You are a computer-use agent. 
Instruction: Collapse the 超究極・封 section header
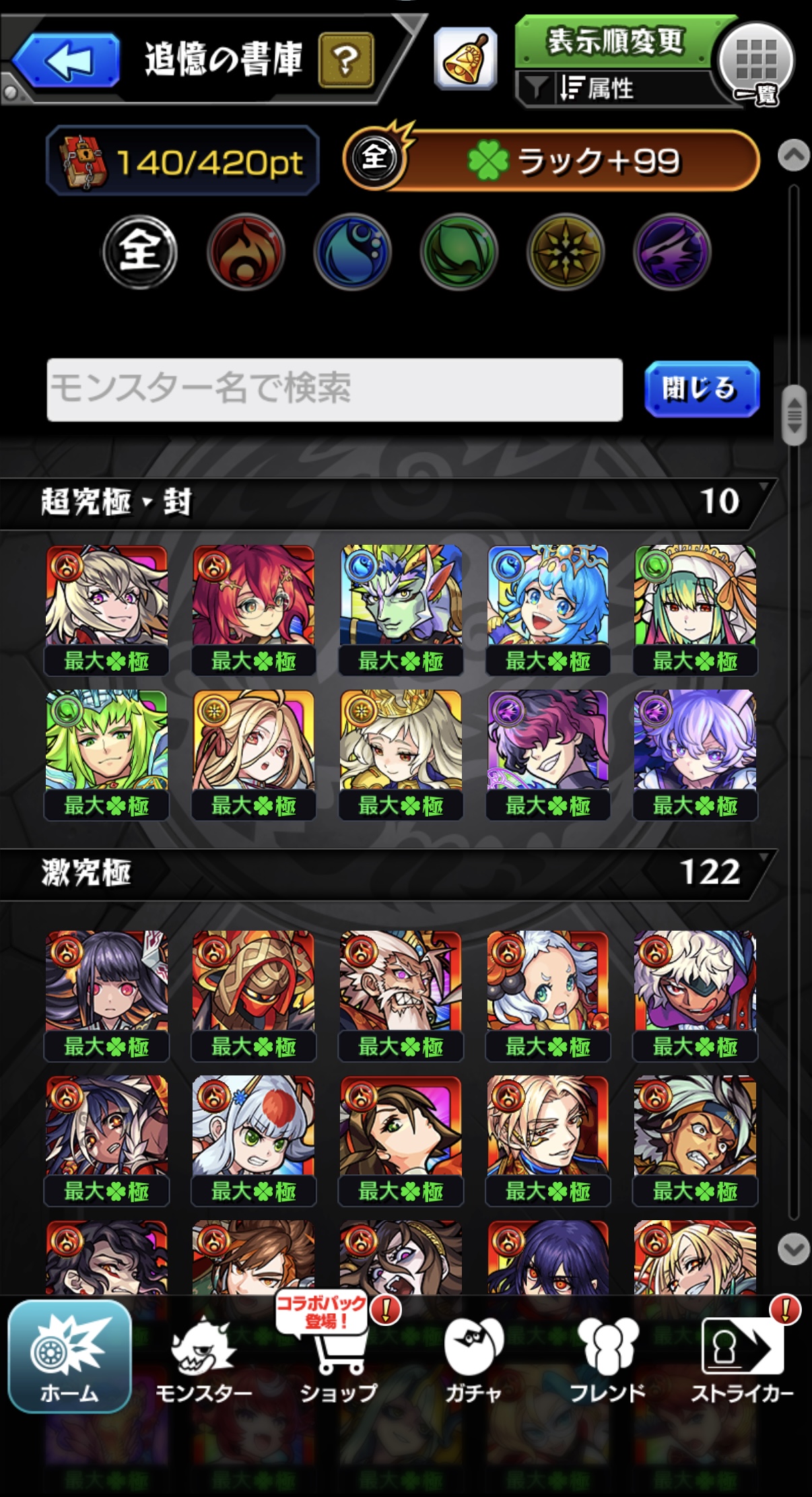click(x=387, y=503)
